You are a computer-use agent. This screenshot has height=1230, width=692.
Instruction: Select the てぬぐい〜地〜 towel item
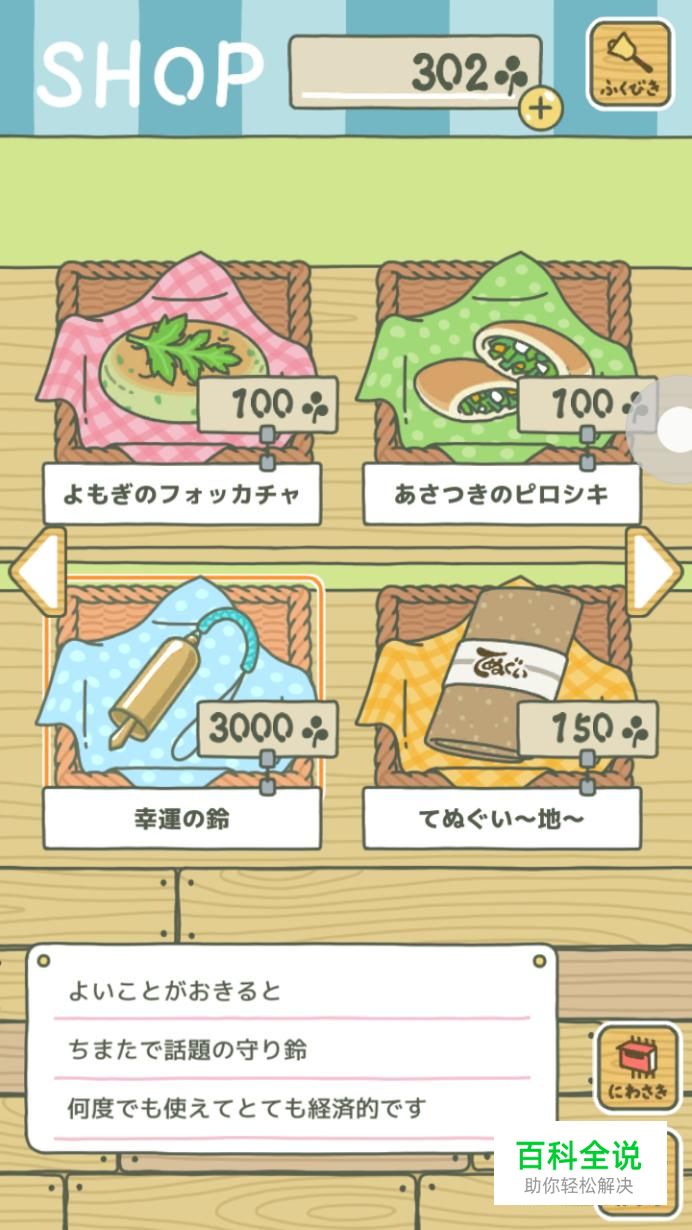point(502,714)
